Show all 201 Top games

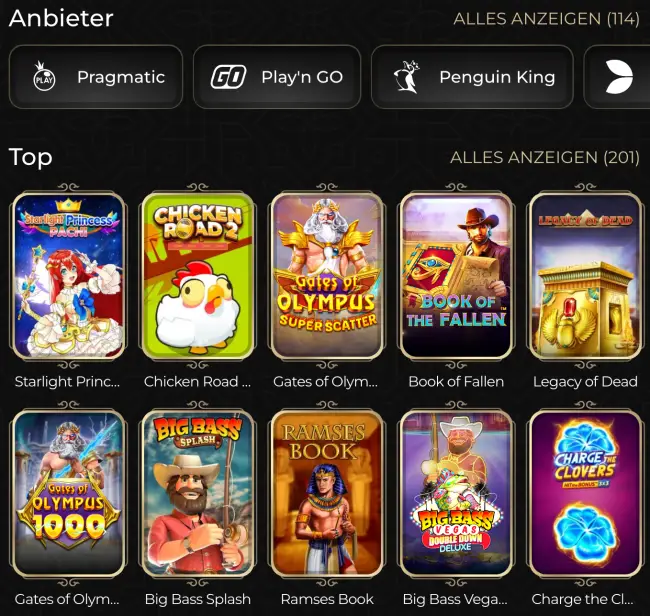coord(544,158)
